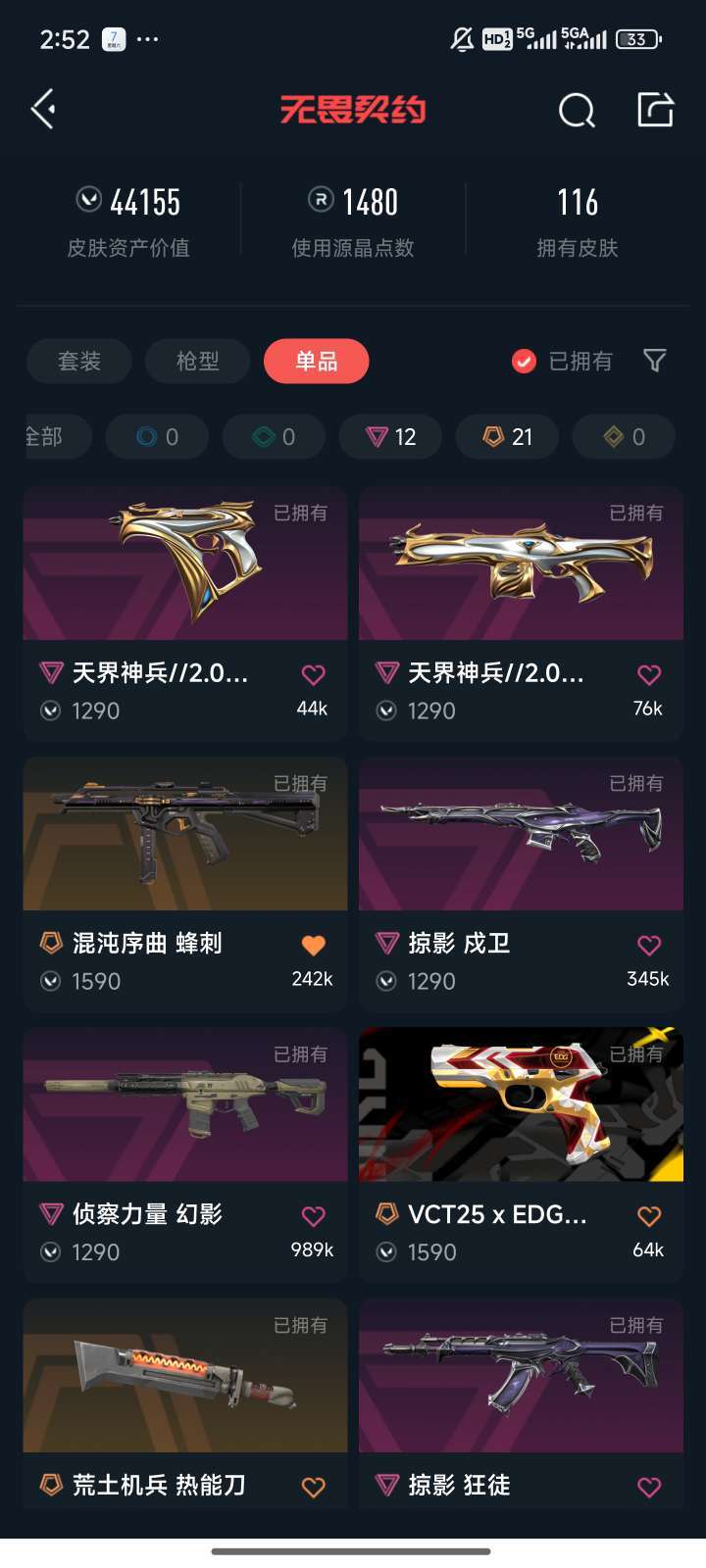Open the VCT25 x EDG pistol card
This screenshot has height=1568, width=706.
pyautogui.click(x=521, y=1154)
